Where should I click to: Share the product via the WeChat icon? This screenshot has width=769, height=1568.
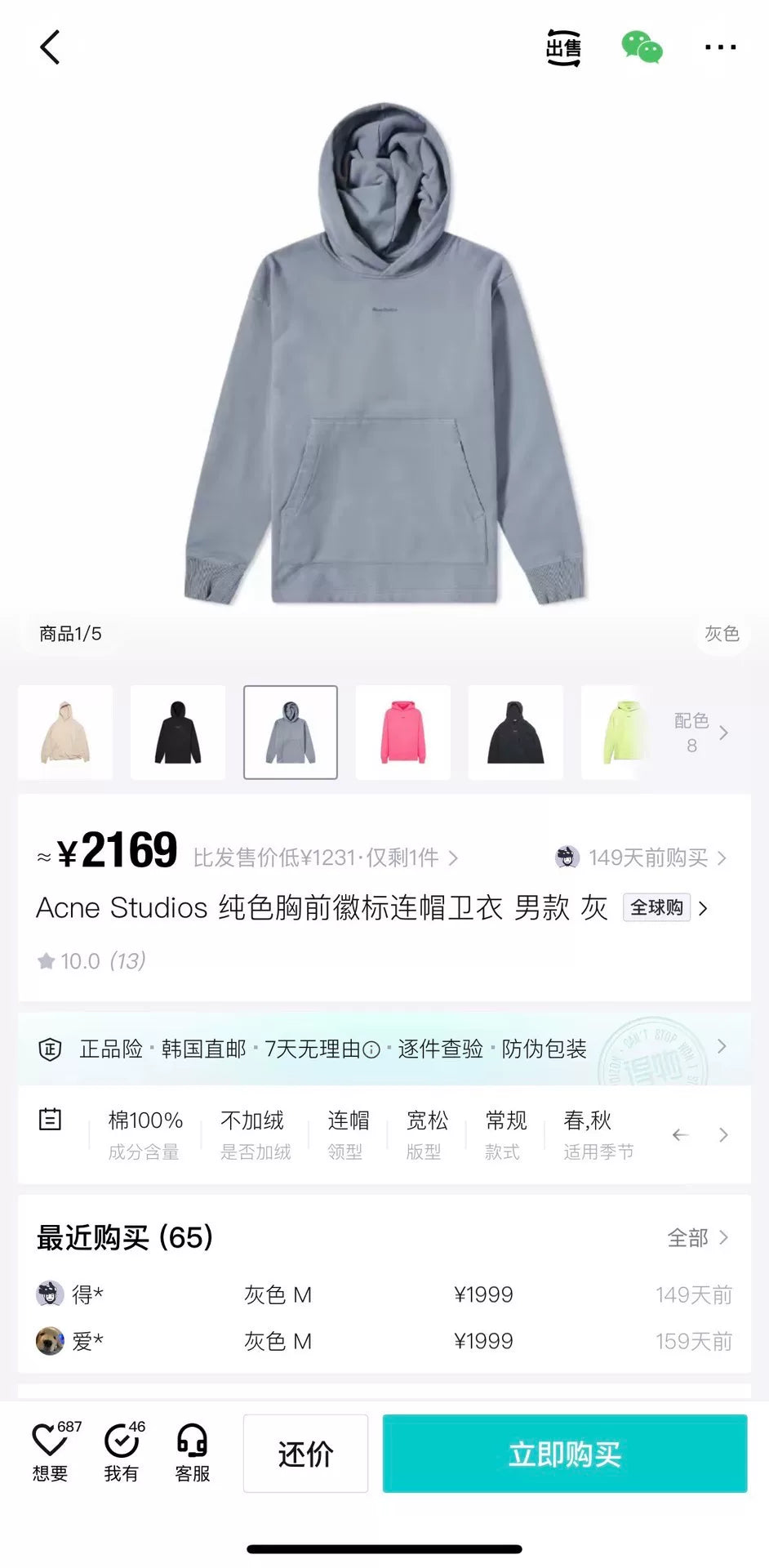(x=643, y=49)
